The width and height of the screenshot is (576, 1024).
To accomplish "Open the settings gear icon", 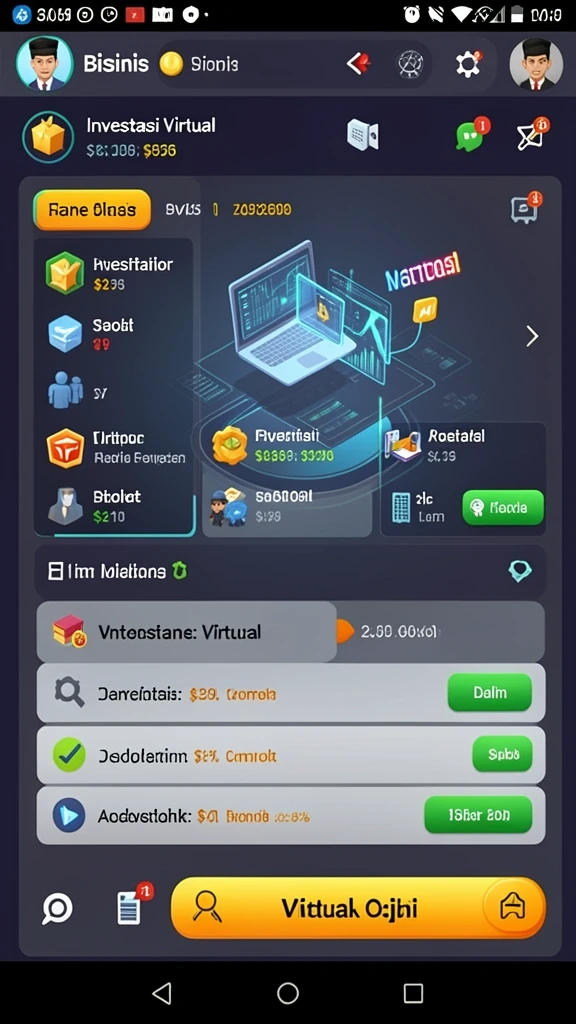I will [x=468, y=64].
